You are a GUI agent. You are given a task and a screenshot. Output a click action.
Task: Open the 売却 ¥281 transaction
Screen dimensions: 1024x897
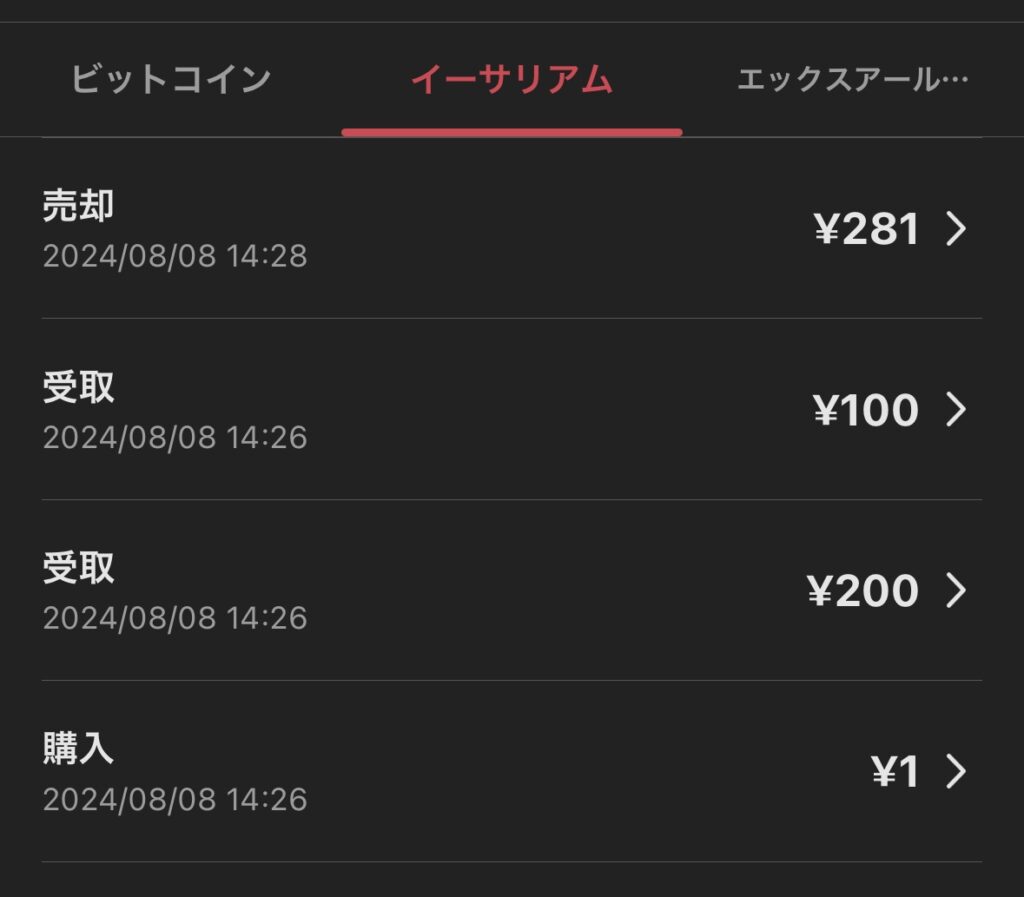point(511,229)
